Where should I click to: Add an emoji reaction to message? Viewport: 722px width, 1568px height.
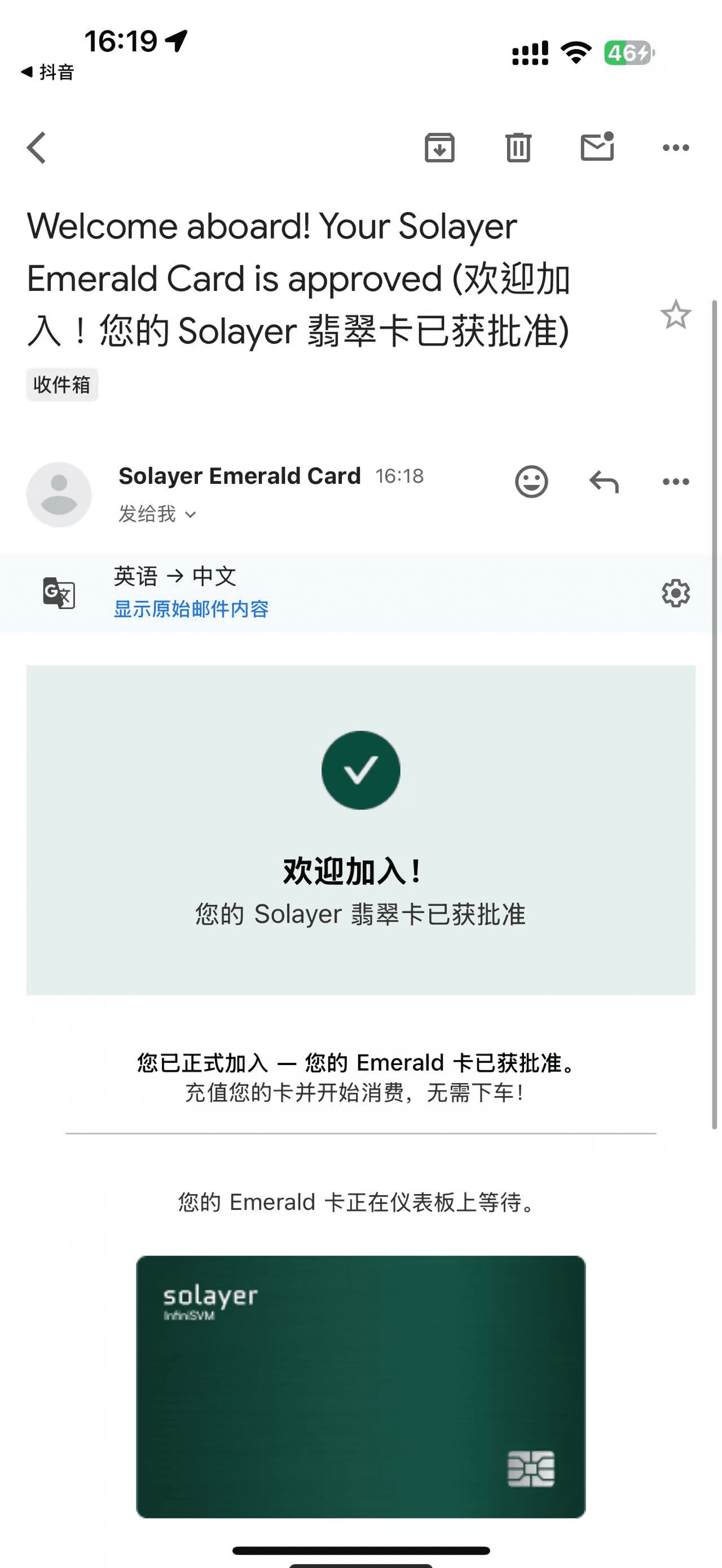[531, 482]
